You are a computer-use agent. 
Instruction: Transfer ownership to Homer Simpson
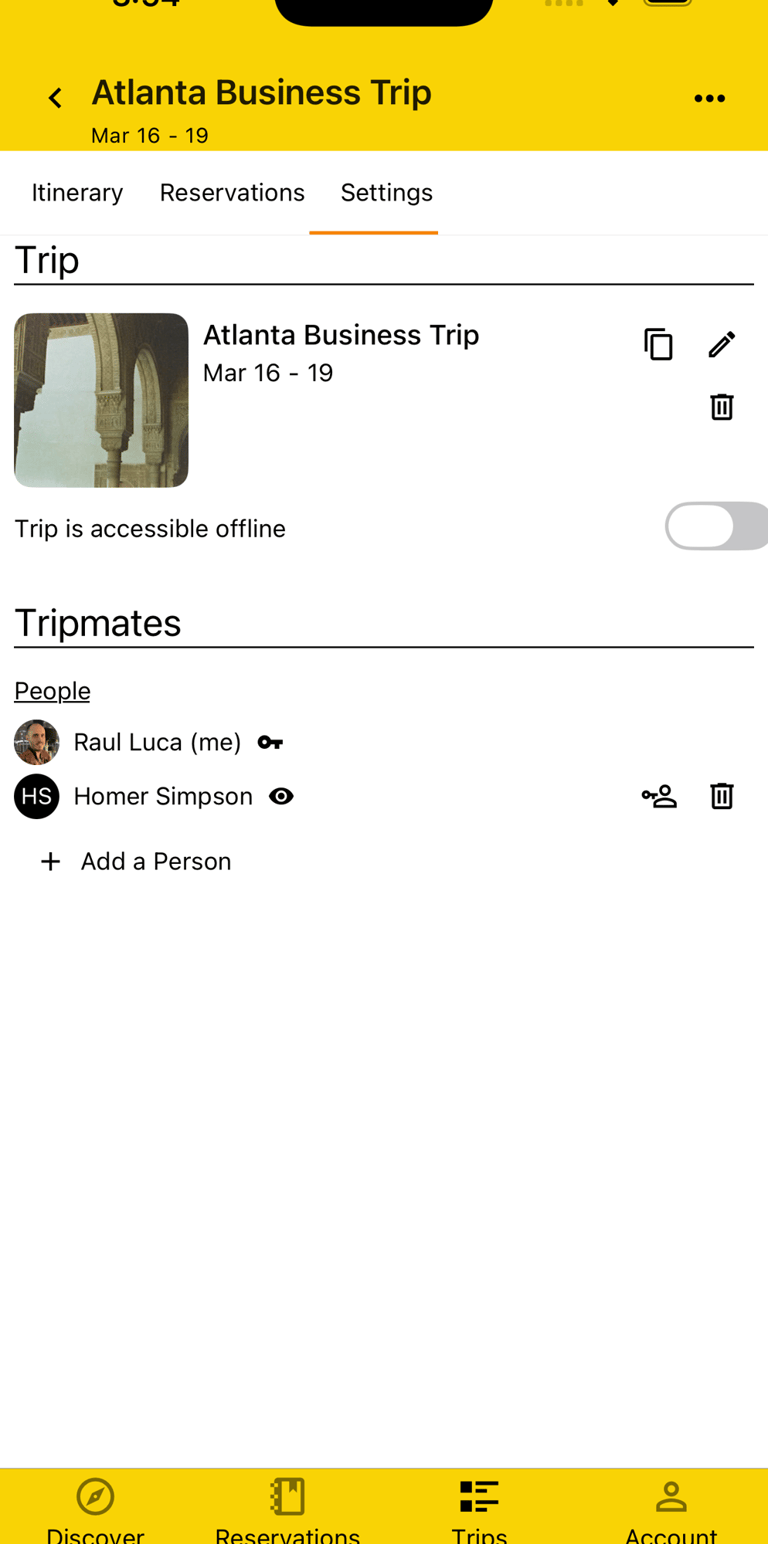pos(659,796)
